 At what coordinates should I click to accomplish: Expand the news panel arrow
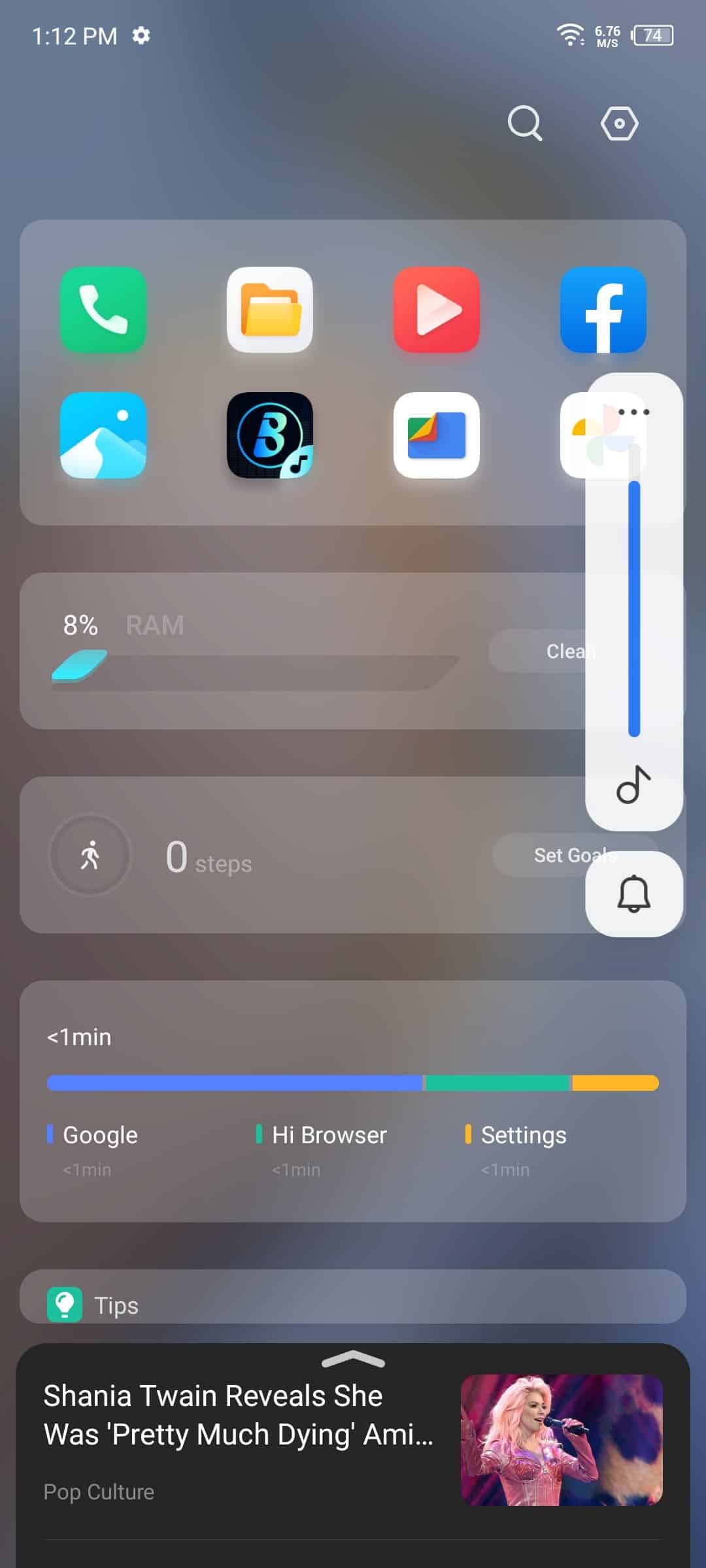[x=354, y=1359]
